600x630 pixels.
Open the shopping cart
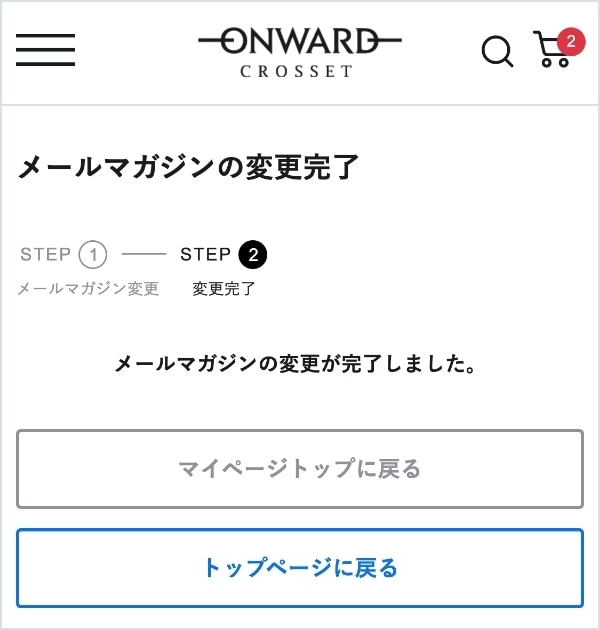tap(553, 50)
